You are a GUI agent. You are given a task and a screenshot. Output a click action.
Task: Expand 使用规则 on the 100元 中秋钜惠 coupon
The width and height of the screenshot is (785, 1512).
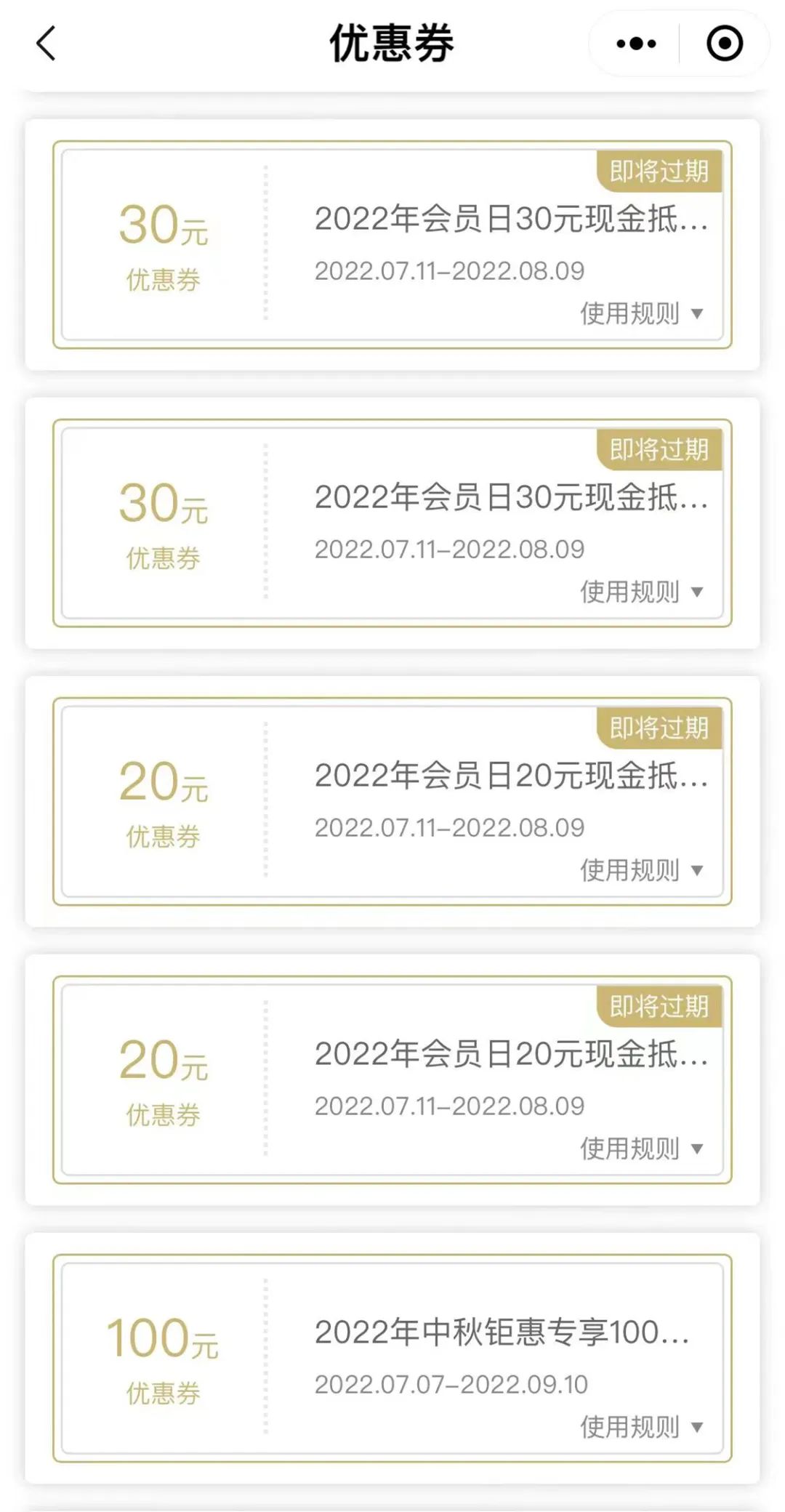point(641,1427)
